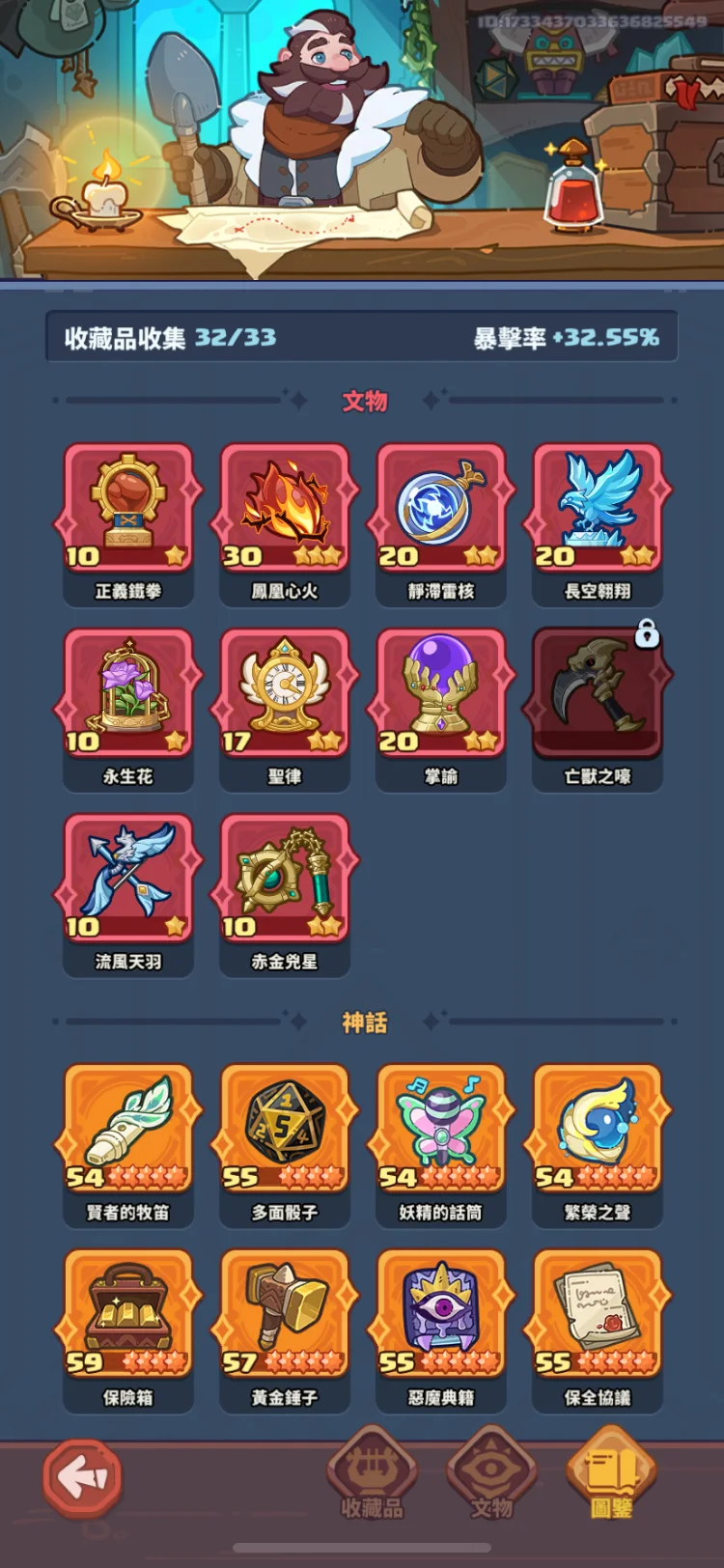Screen dimensions: 724x1568
Task: View details of 鳳凰心火
Action: click(284, 509)
